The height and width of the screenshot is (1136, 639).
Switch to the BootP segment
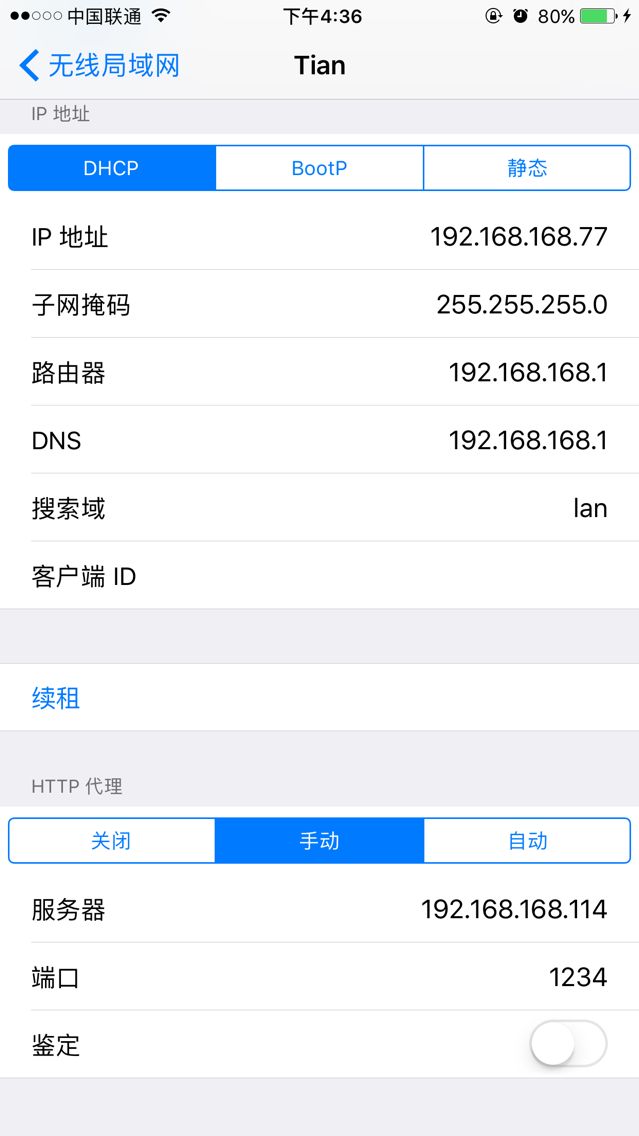[319, 168]
